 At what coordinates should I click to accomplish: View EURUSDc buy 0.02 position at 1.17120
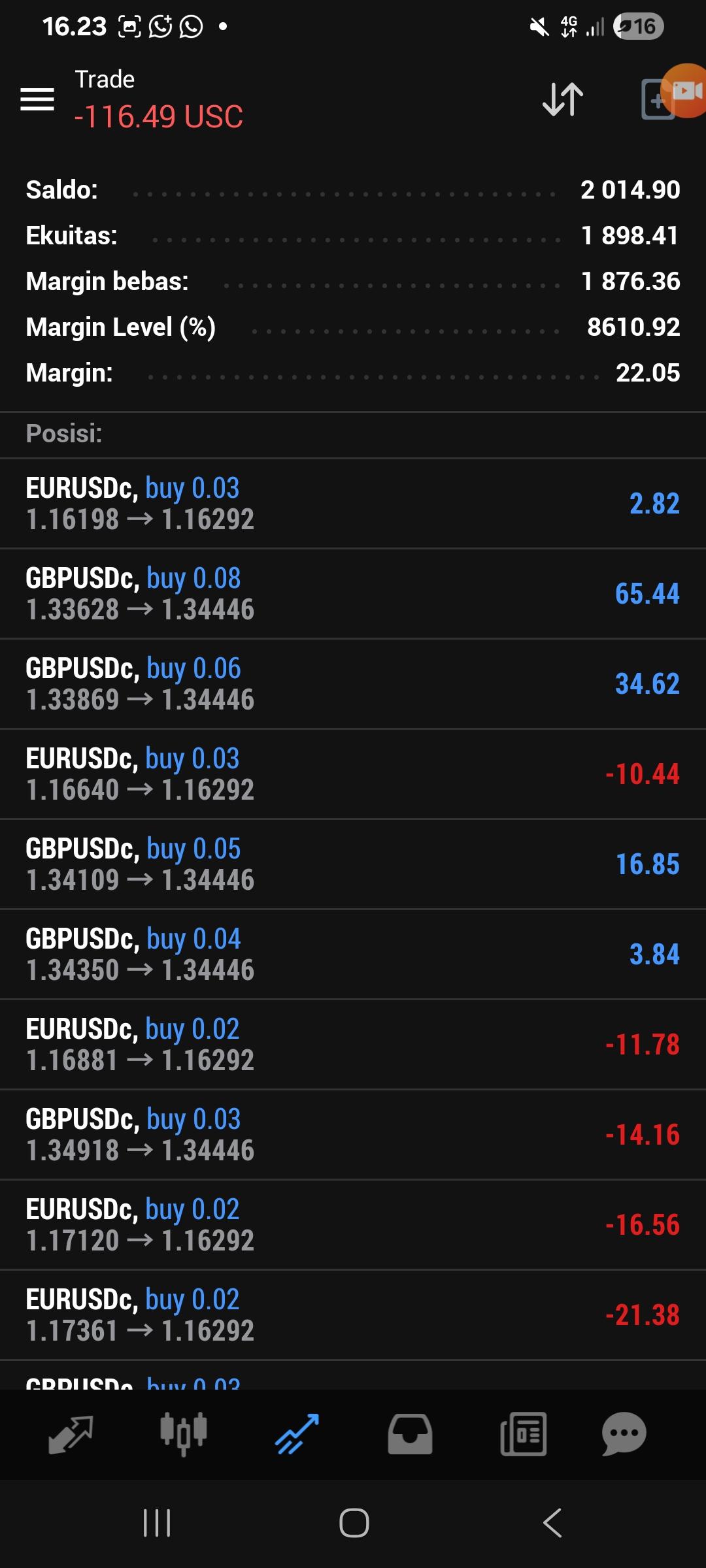(x=353, y=1225)
